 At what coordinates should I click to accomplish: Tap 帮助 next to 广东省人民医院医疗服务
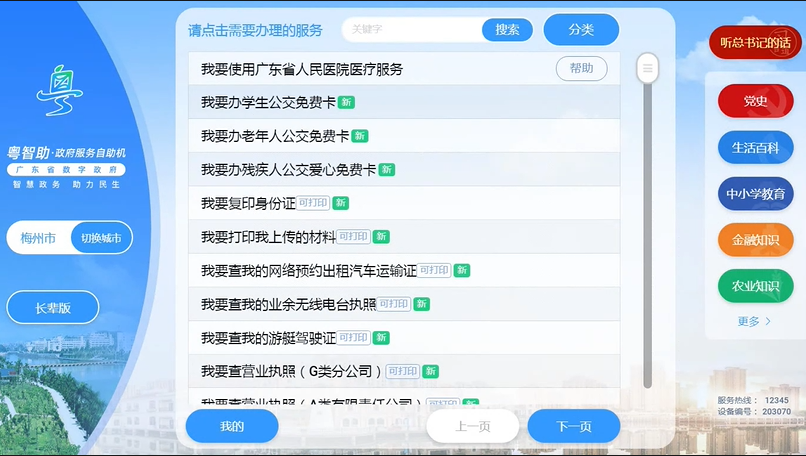(x=581, y=69)
